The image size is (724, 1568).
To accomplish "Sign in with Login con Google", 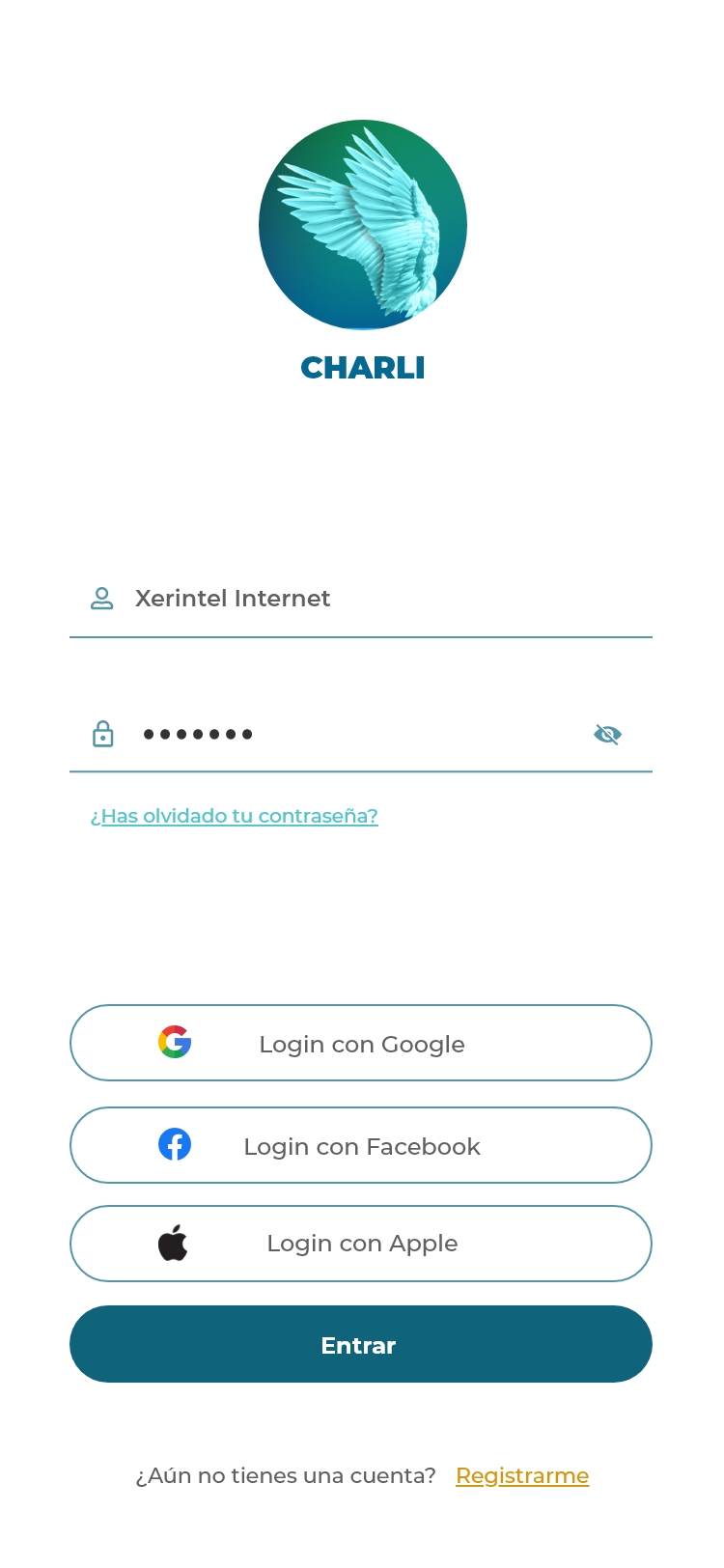I will tap(361, 1044).
